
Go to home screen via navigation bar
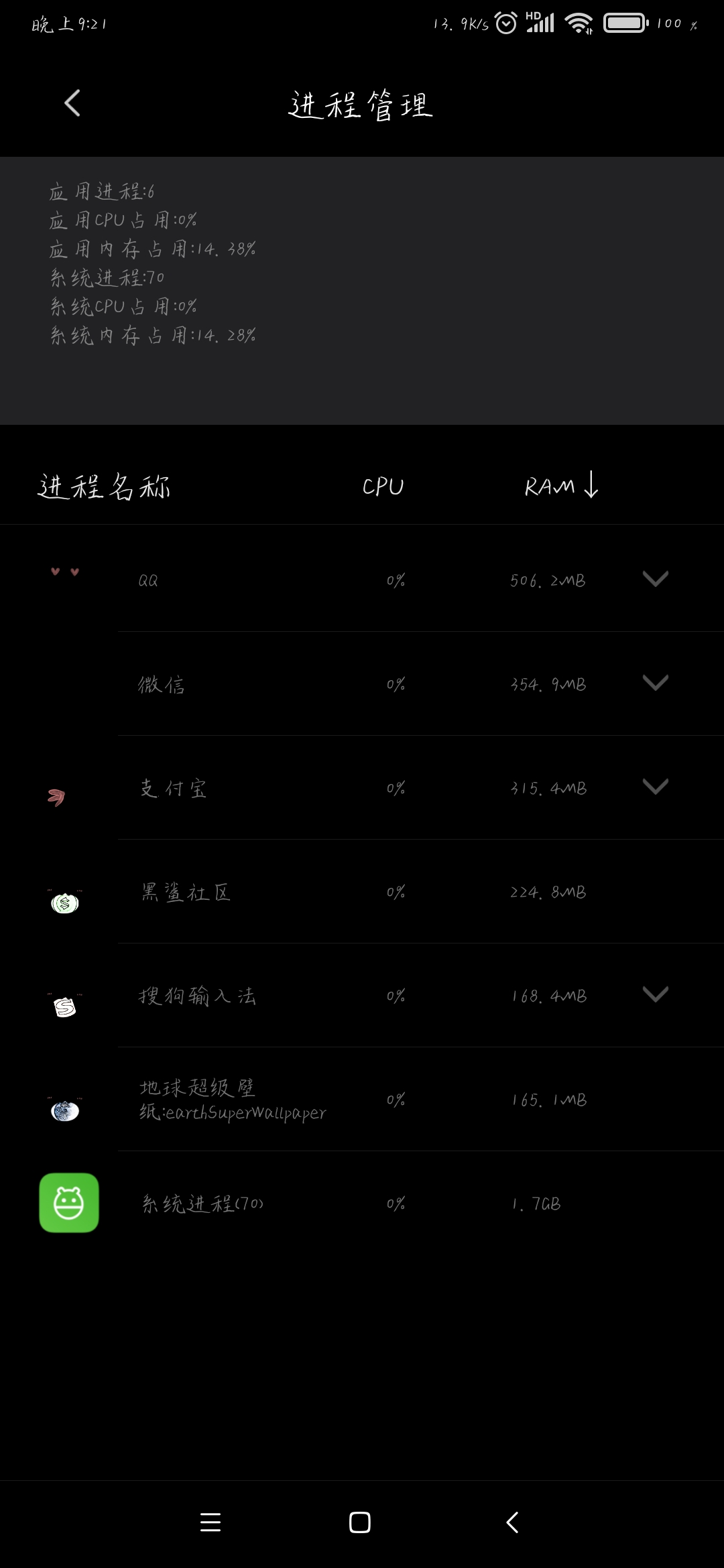point(360,1522)
